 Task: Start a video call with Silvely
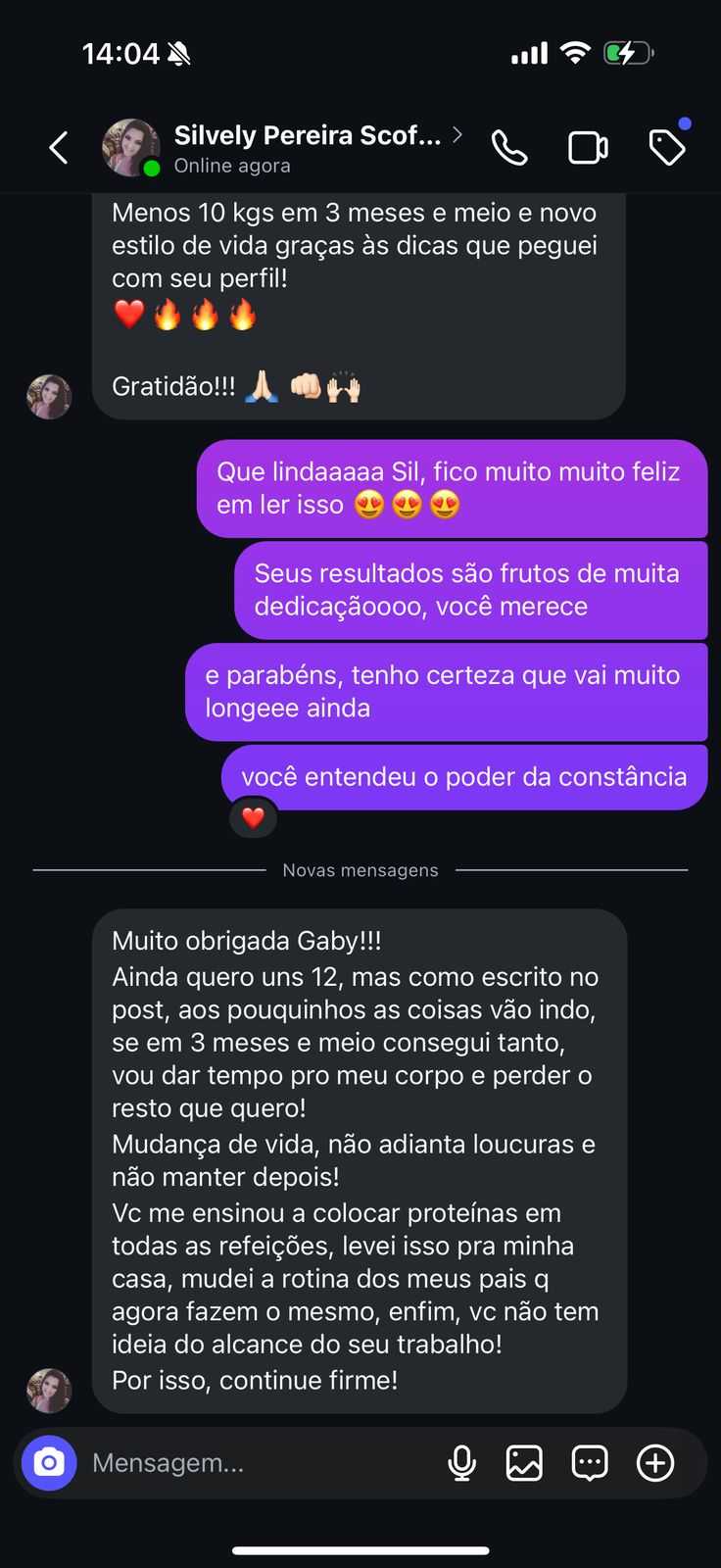[588, 148]
